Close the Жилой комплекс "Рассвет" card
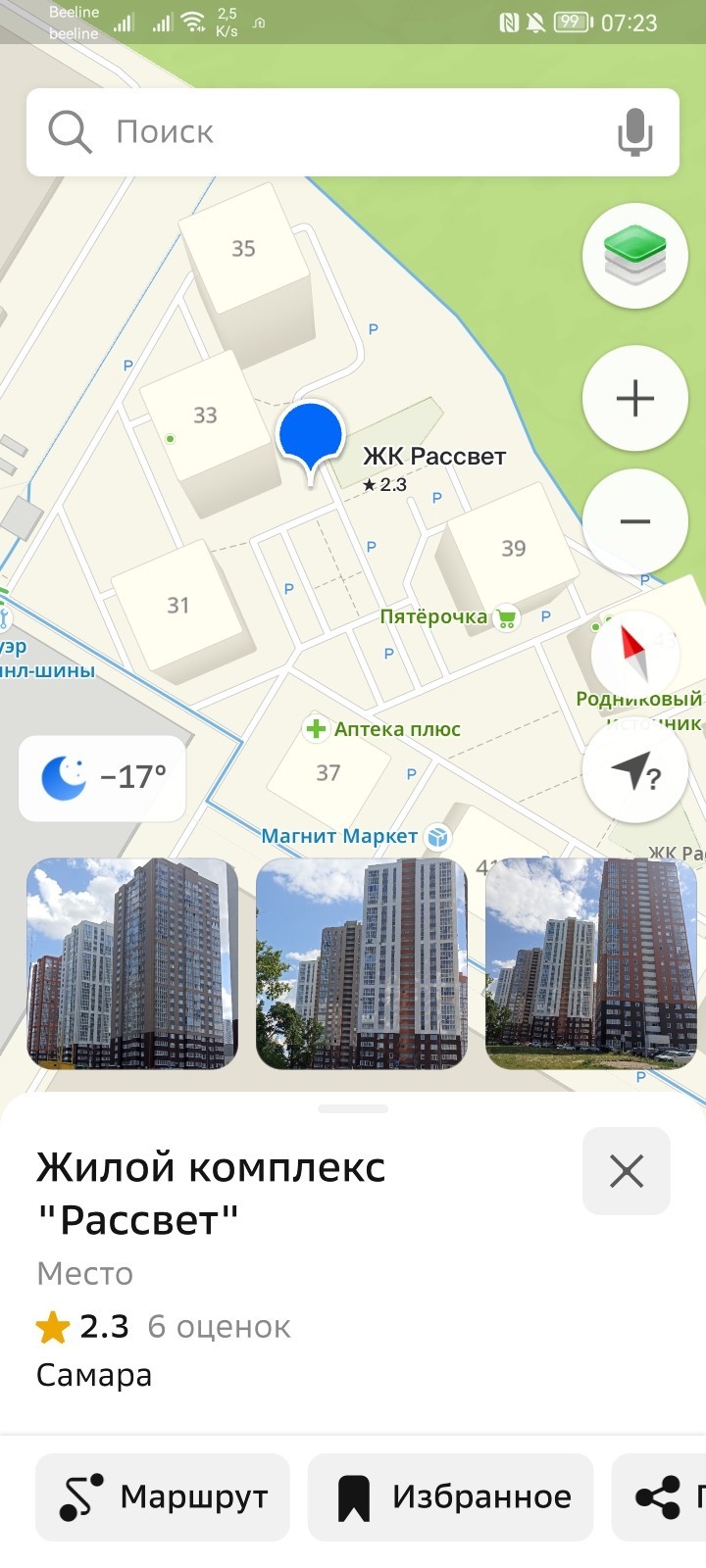This screenshot has width=706, height=1568. click(626, 1171)
